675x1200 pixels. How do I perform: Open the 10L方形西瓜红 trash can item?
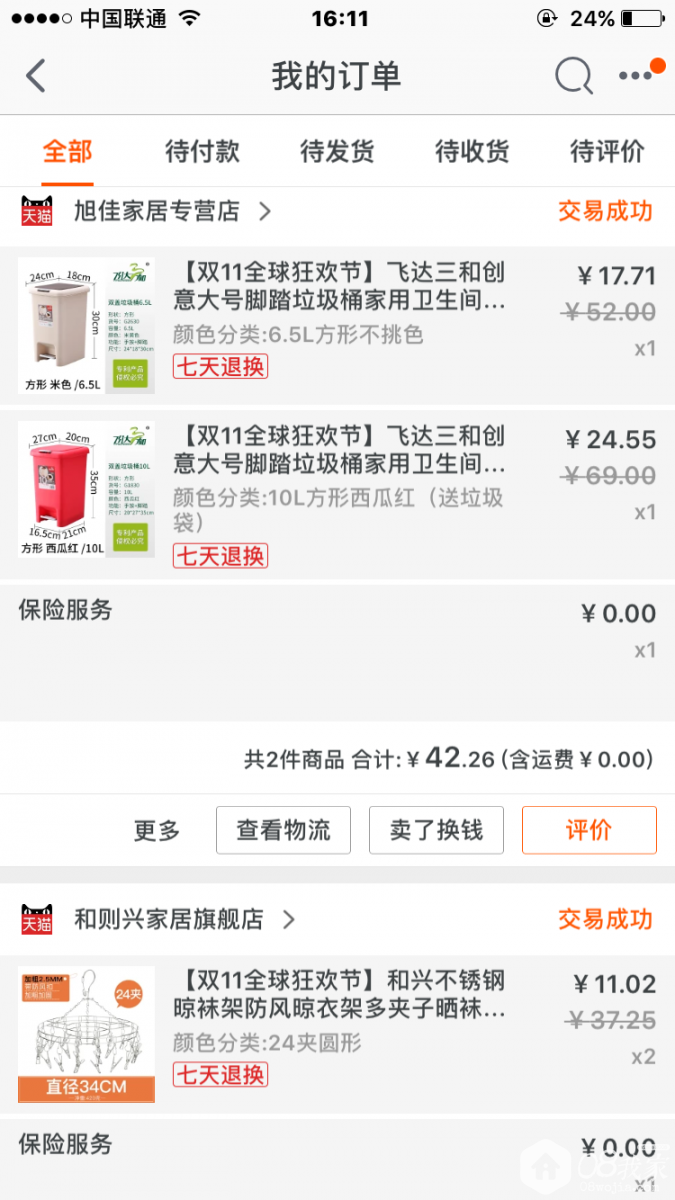338,490
